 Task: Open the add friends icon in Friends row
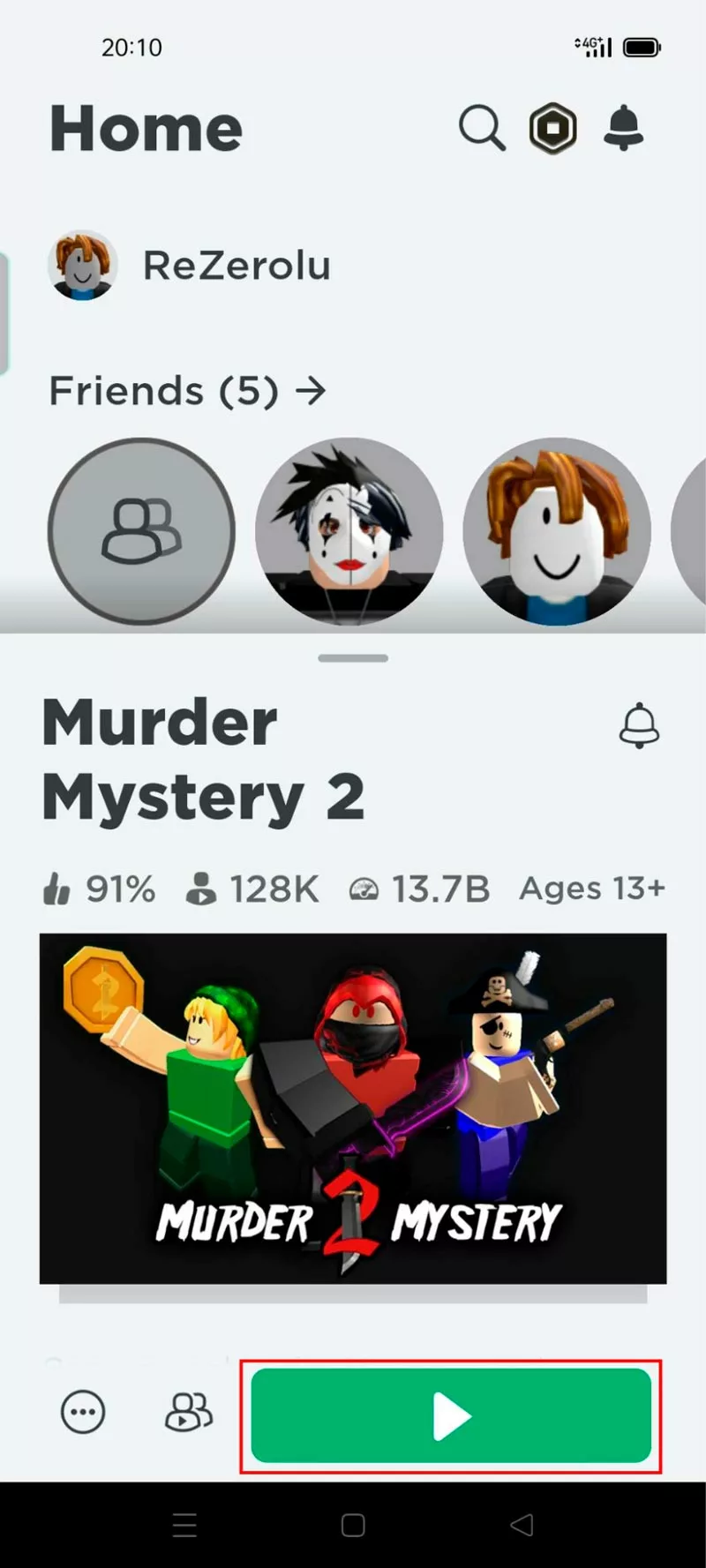pos(141,529)
